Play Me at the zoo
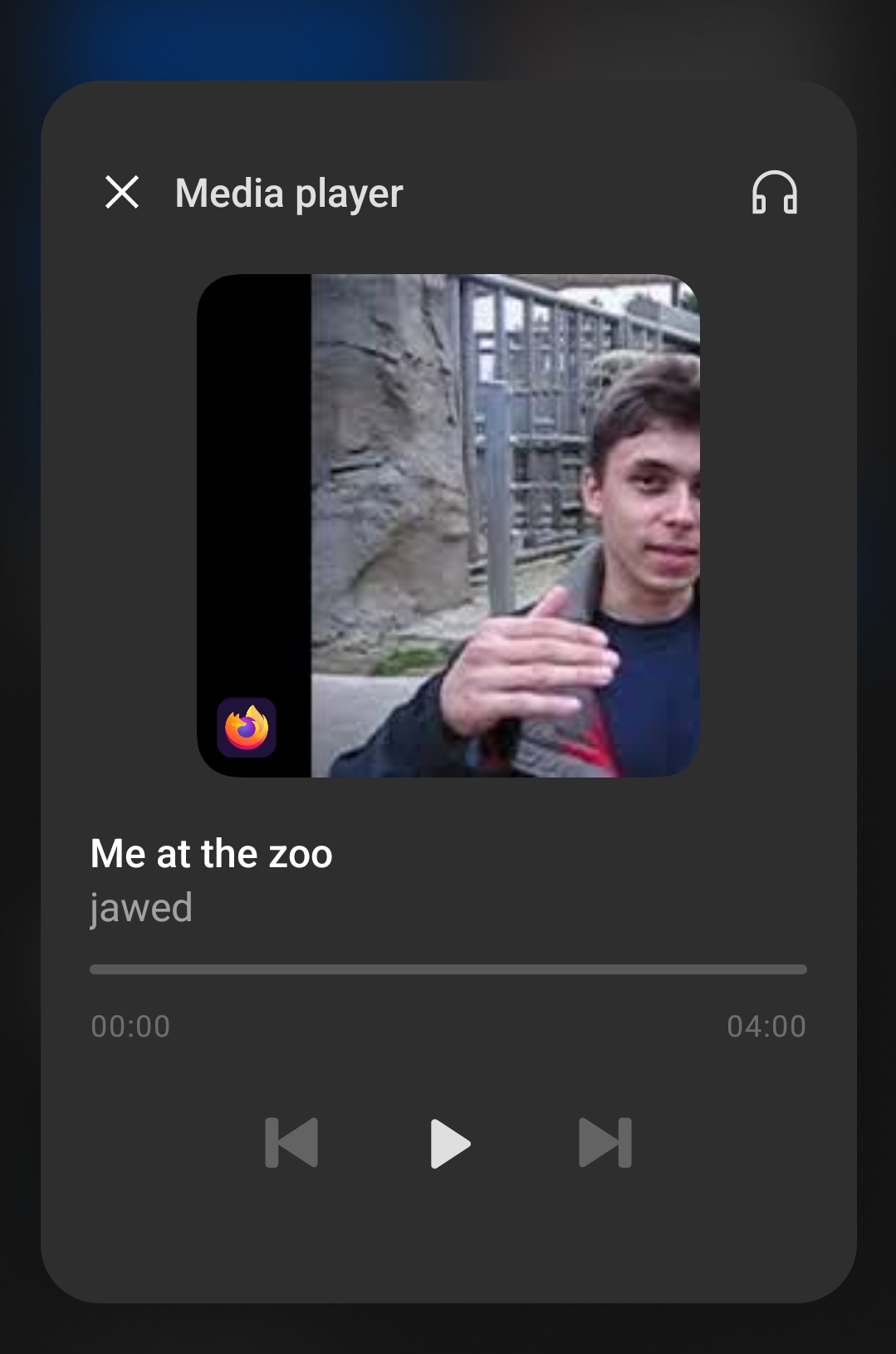This screenshot has width=896, height=1354. coord(449,1144)
